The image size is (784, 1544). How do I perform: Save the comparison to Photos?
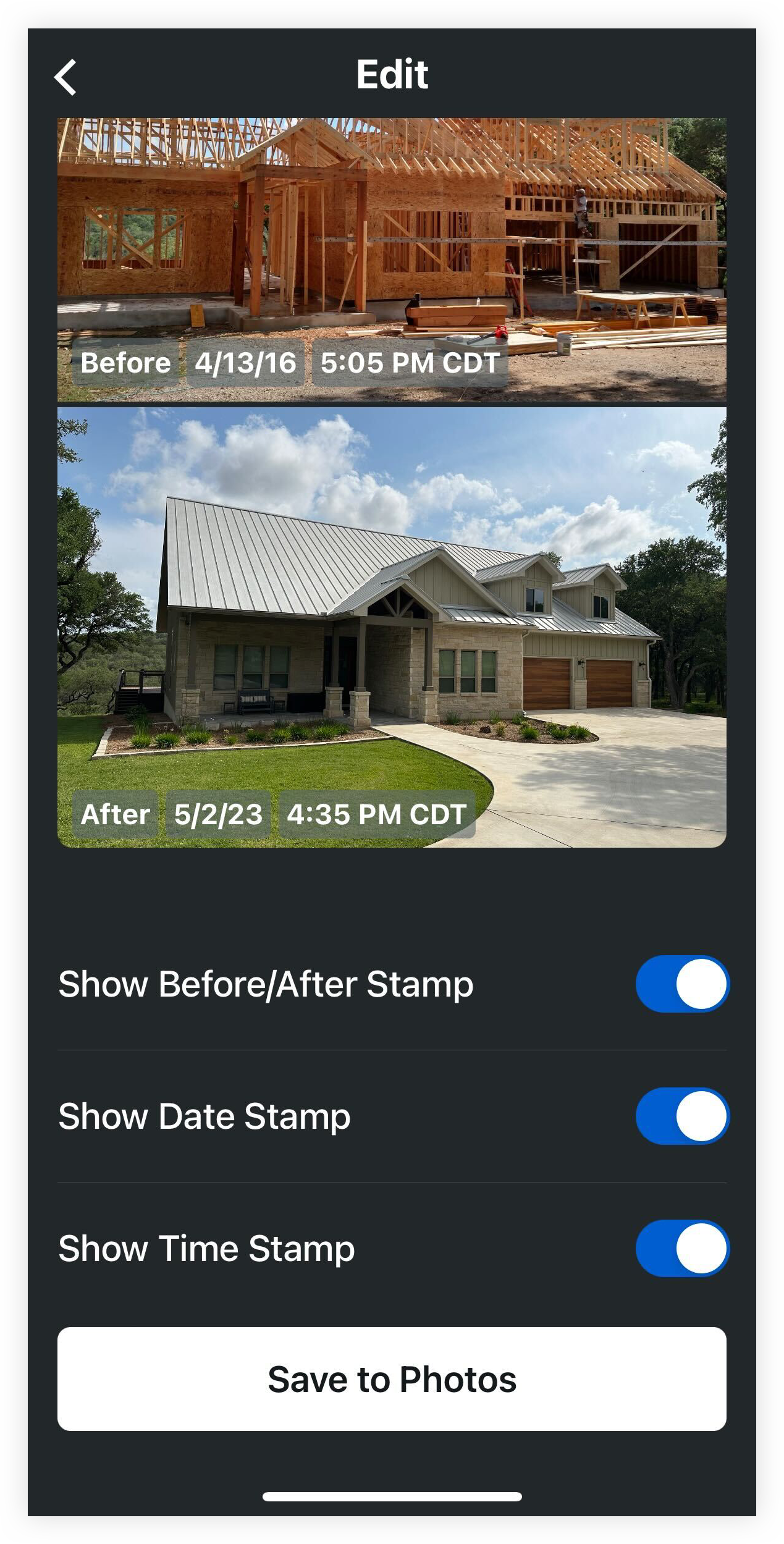(x=392, y=1379)
